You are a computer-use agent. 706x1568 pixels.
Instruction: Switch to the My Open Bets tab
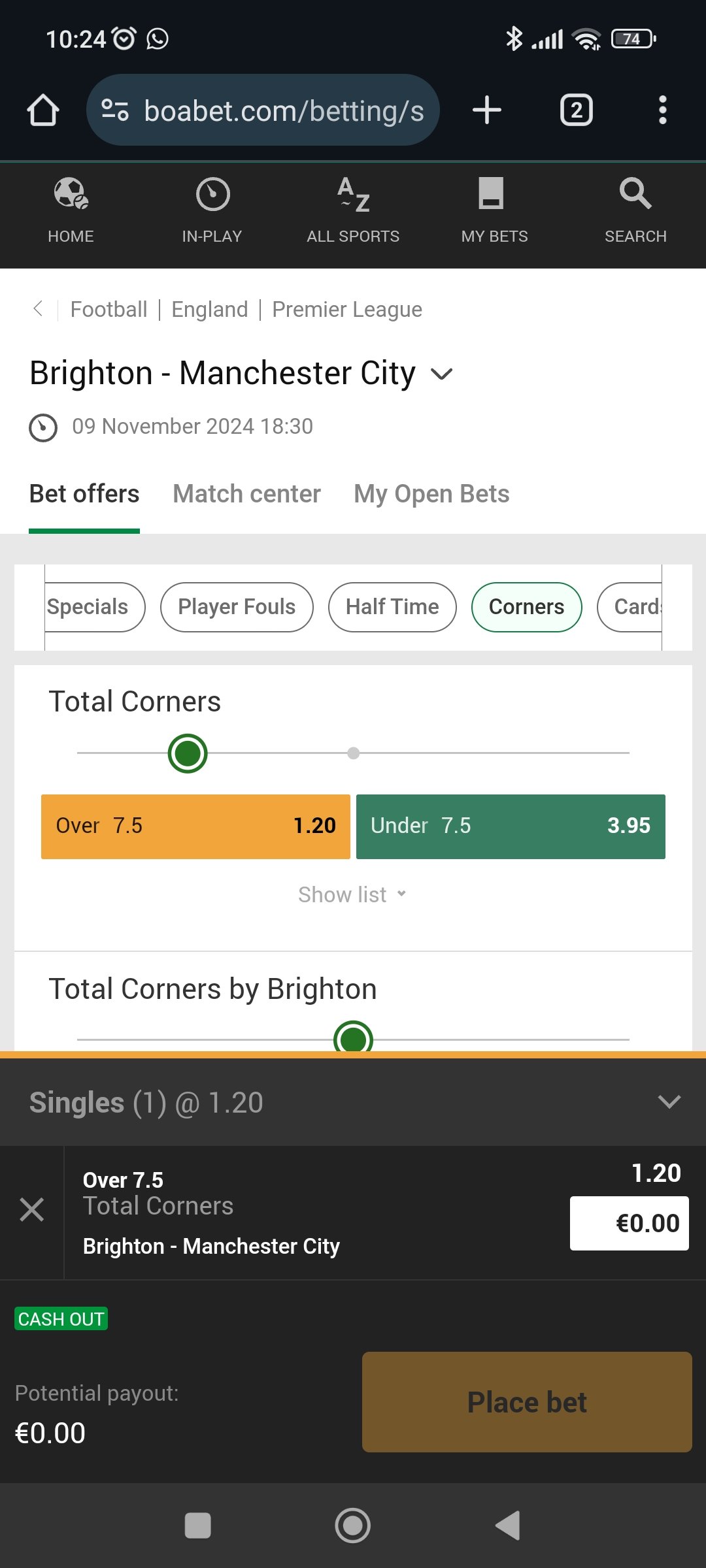point(431,494)
